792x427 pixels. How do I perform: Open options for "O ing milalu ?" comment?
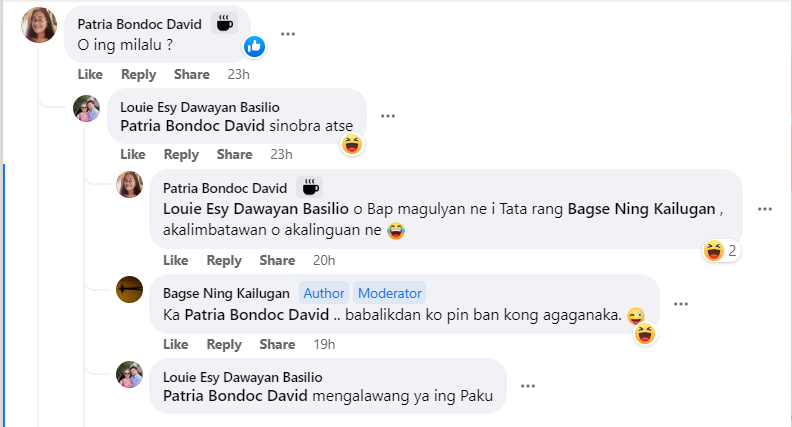(x=288, y=34)
